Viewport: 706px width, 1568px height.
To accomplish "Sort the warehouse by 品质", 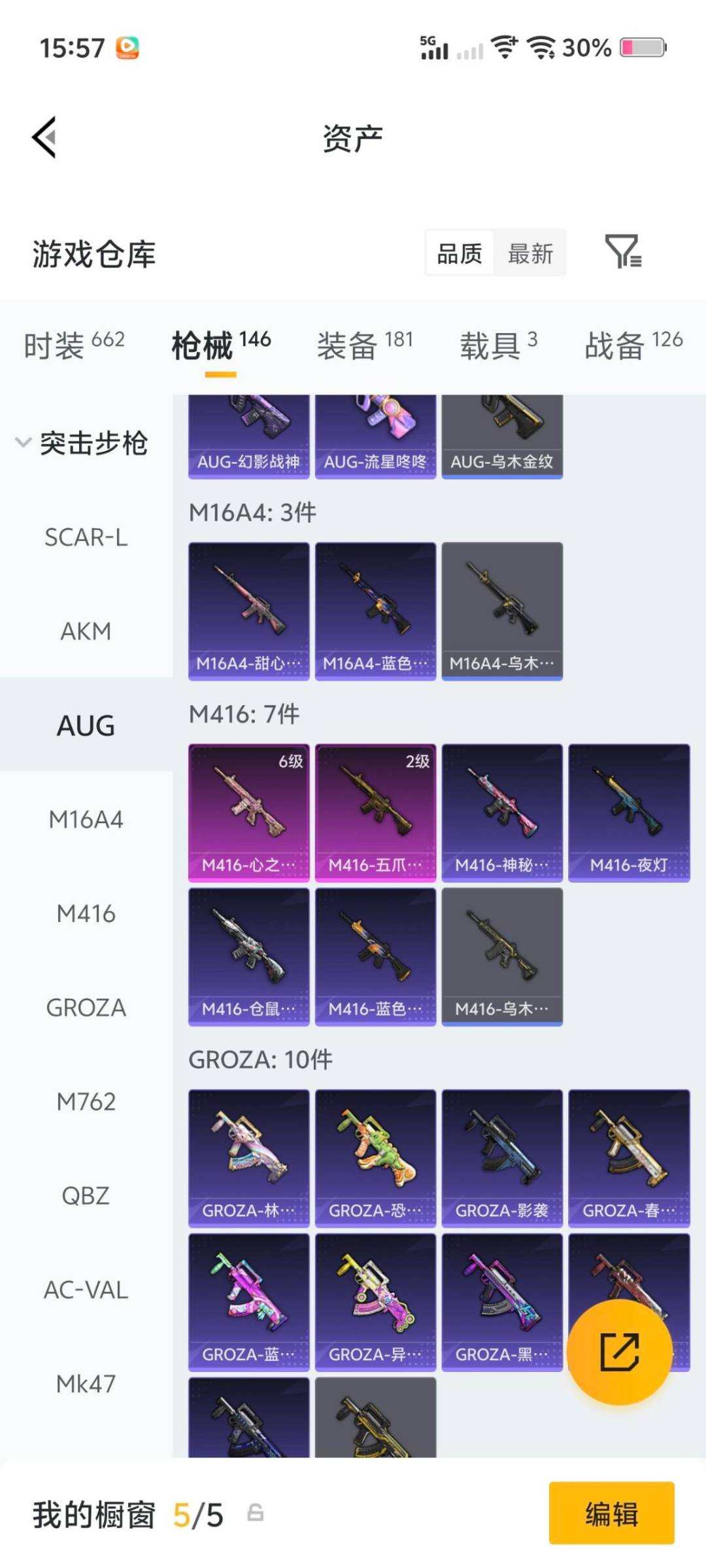I will 460,253.
